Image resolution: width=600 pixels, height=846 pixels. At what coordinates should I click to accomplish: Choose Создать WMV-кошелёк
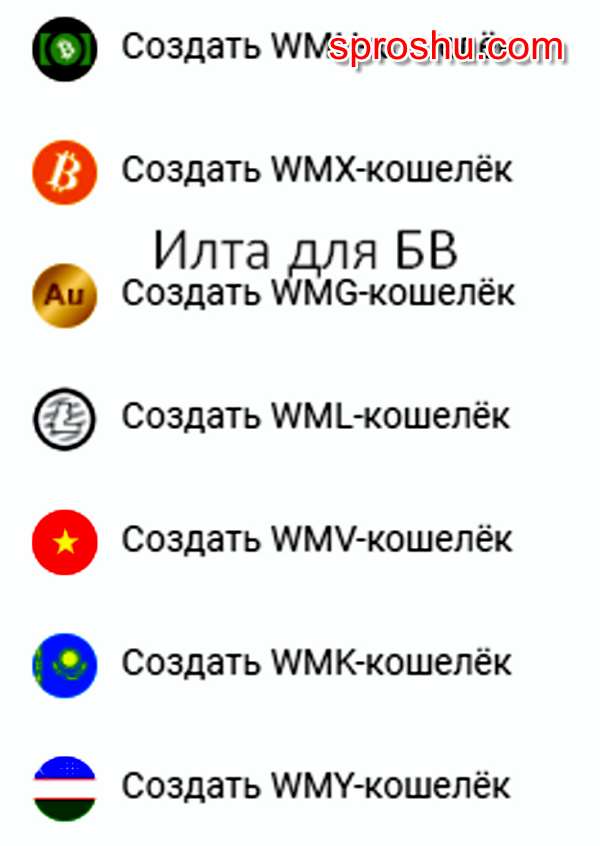click(x=316, y=540)
